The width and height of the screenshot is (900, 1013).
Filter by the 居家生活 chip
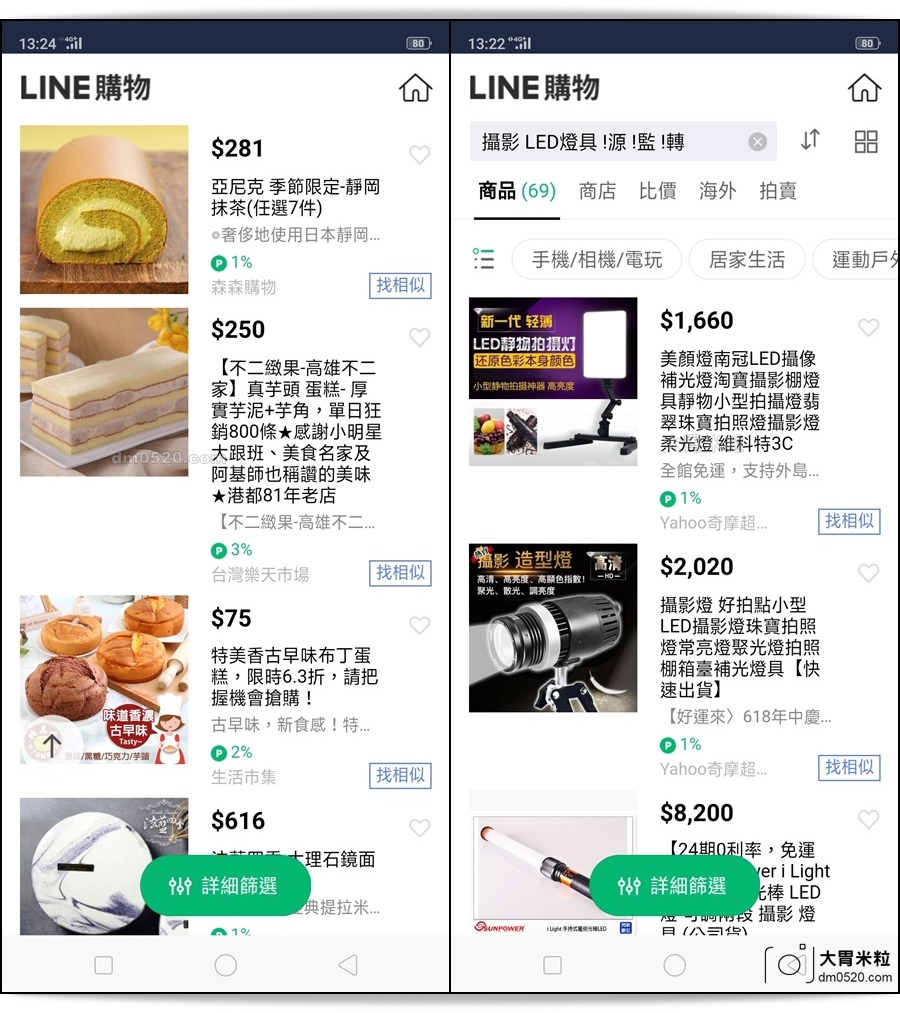(746, 260)
